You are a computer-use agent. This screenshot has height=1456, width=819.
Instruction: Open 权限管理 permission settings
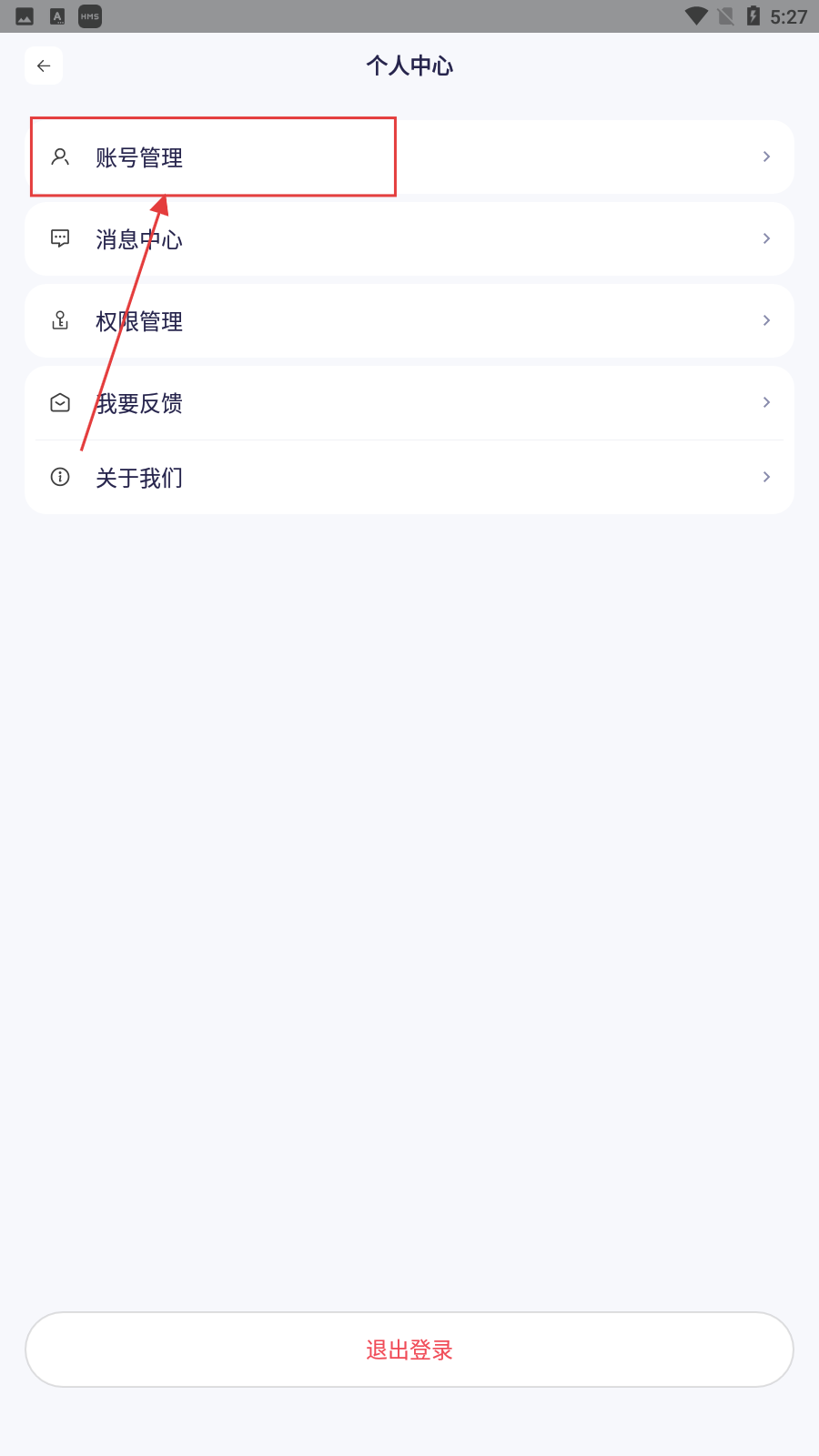pyautogui.click(x=409, y=320)
